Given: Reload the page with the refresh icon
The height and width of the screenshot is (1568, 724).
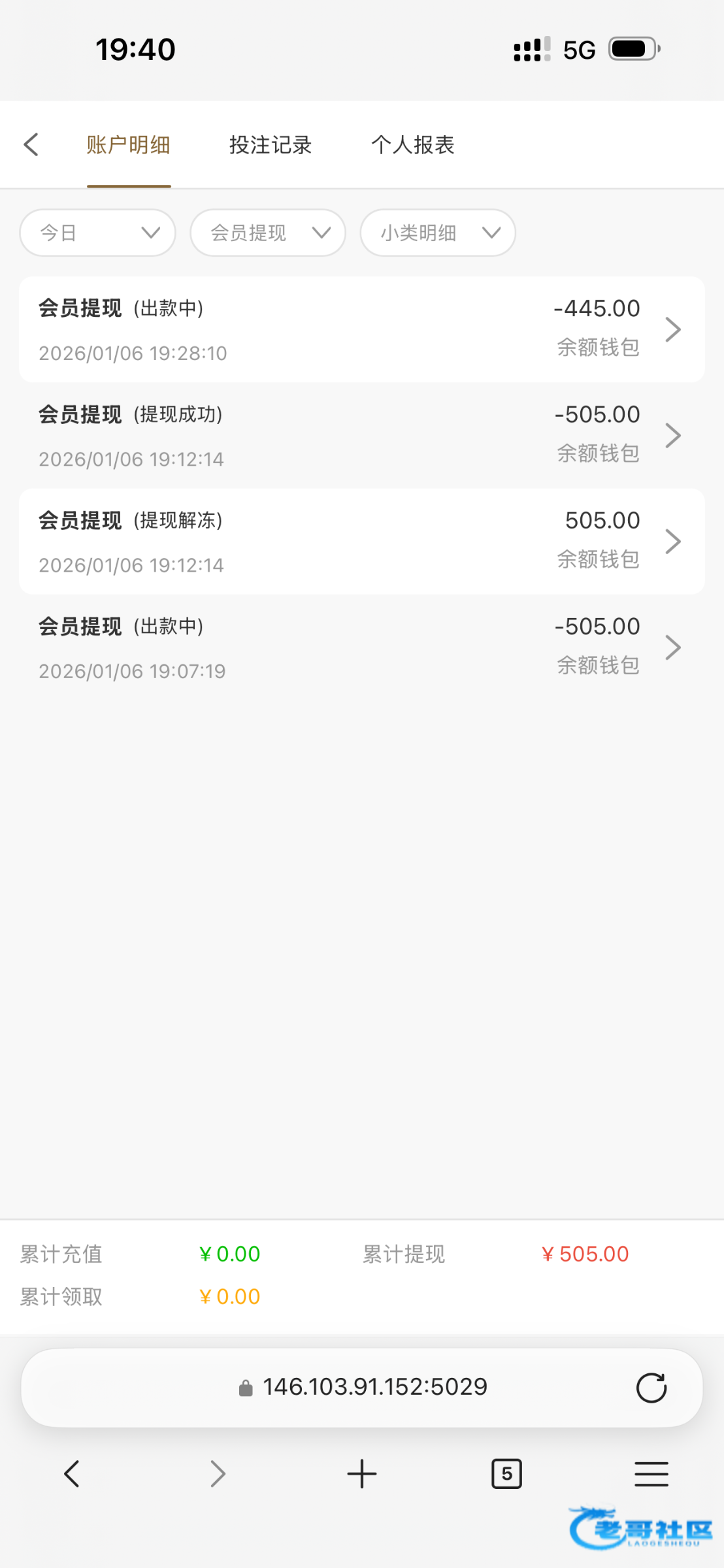Looking at the screenshot, I should [x=651, y=1387].
